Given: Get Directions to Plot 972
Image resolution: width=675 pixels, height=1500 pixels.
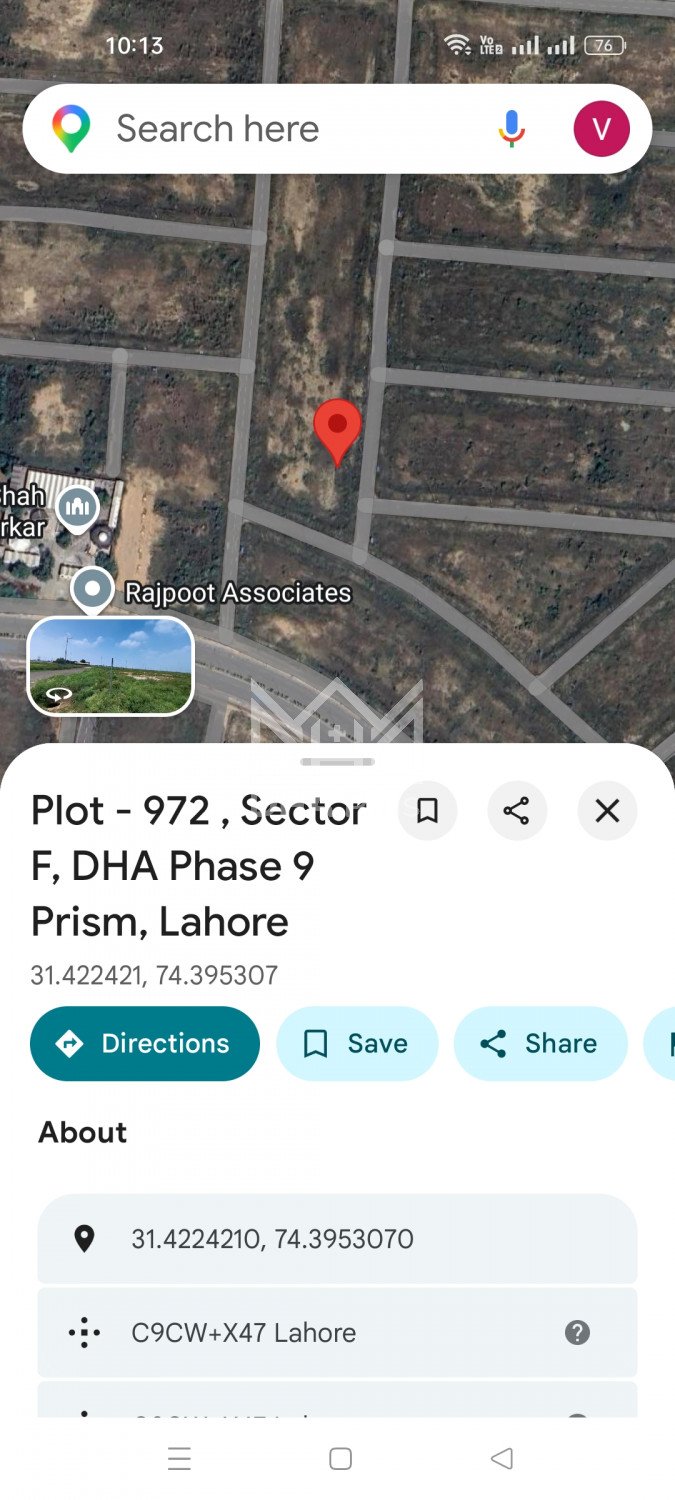Looking at the screenshot, I should click(145, 1044).
